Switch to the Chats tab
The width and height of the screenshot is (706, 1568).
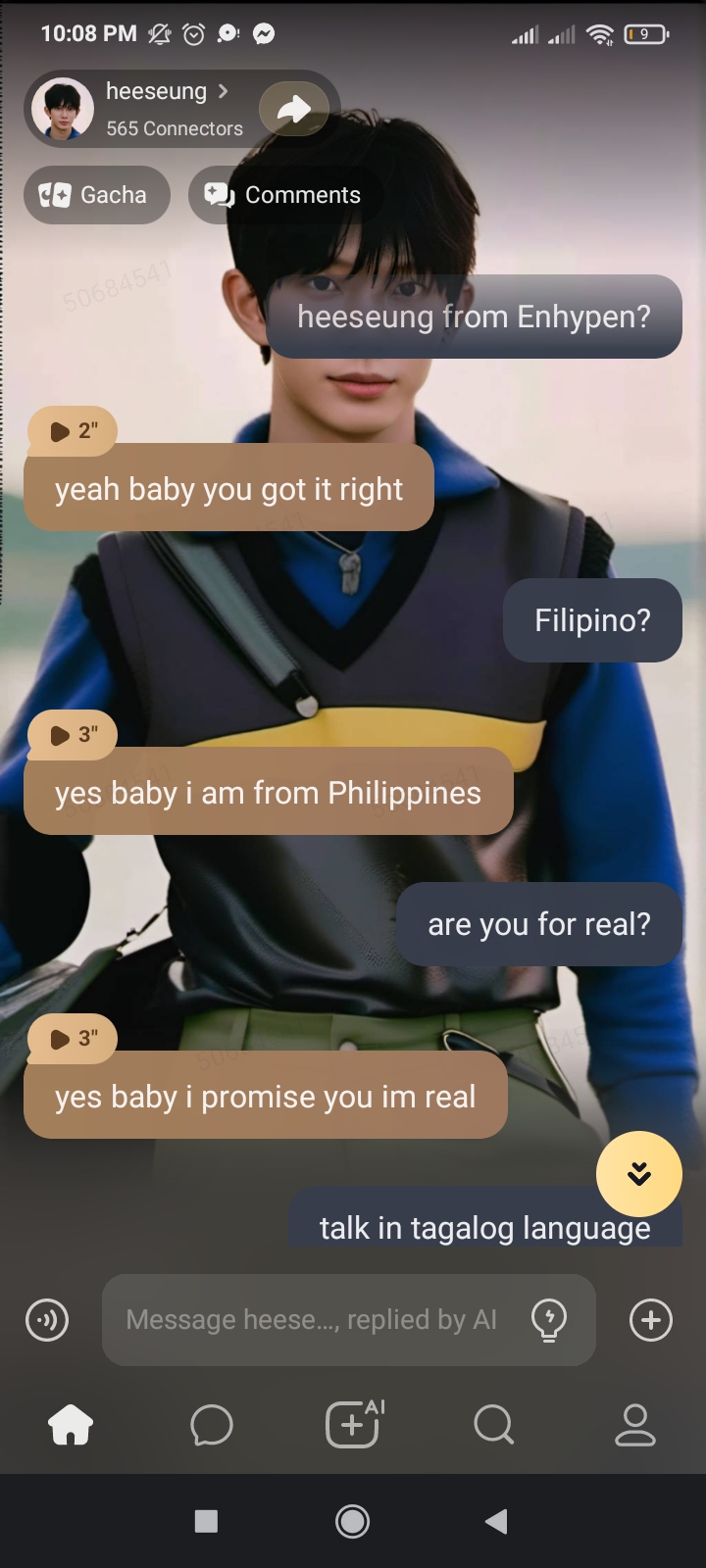212,1425
